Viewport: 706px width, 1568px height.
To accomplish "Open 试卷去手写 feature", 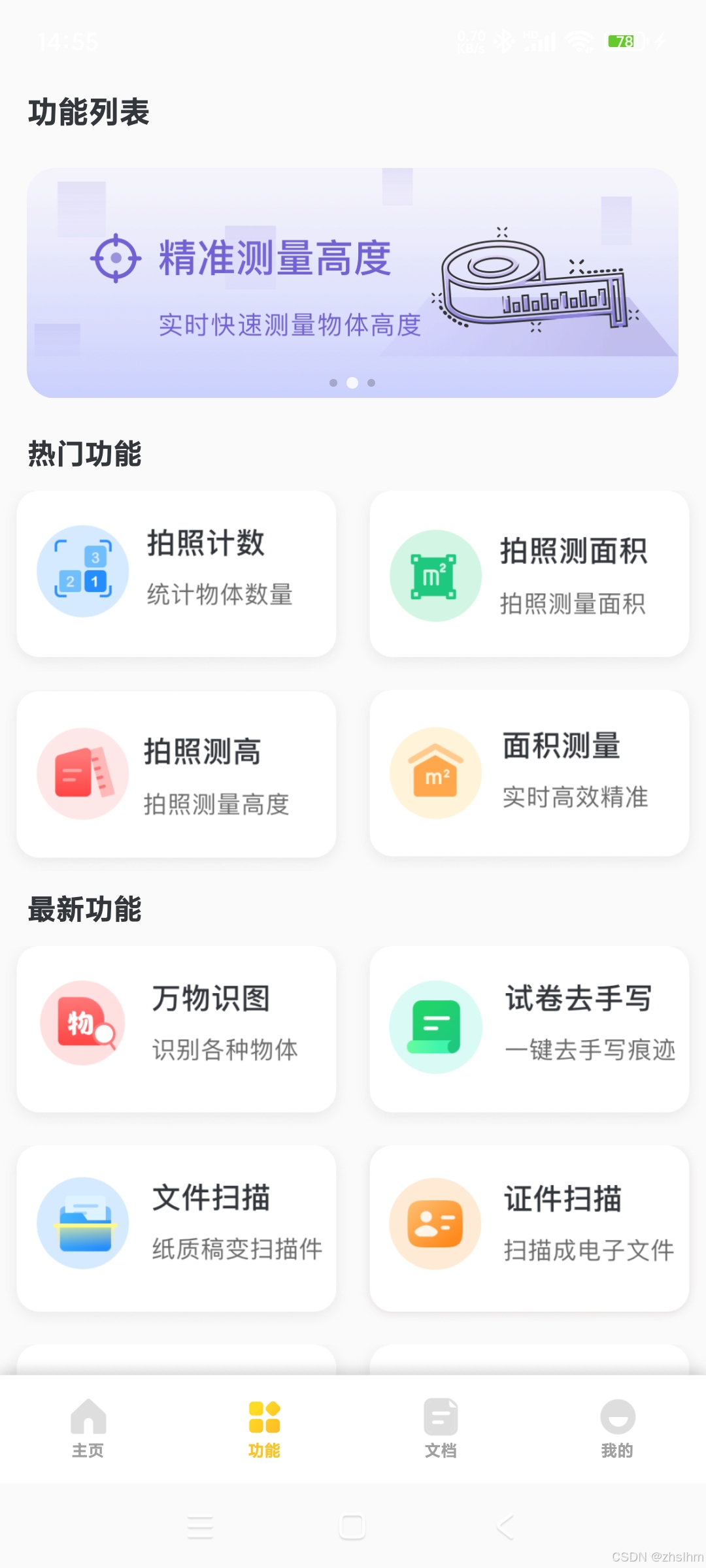I will point(529,1029).
